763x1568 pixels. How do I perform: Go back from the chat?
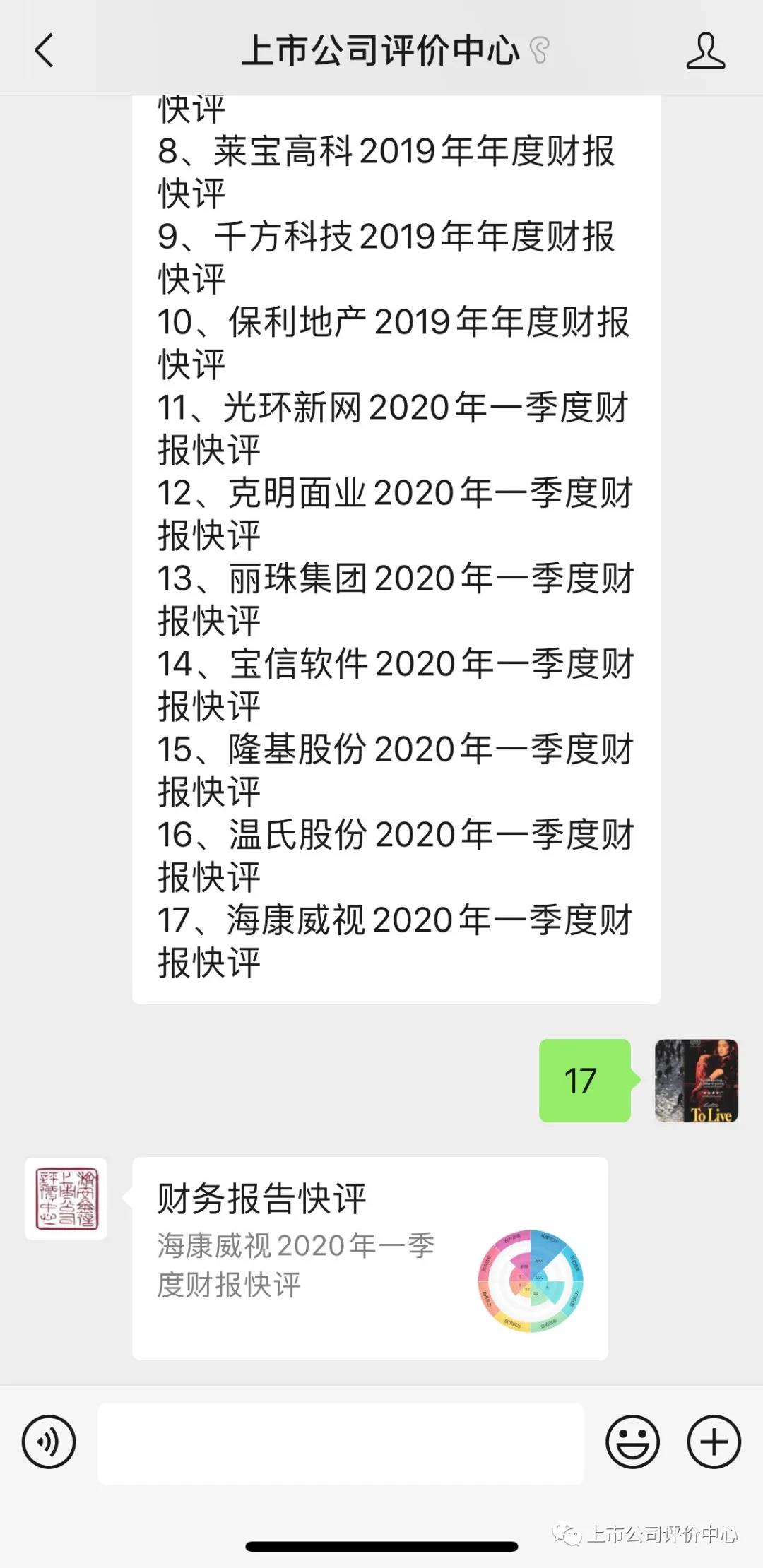click(x=44, y=51)
